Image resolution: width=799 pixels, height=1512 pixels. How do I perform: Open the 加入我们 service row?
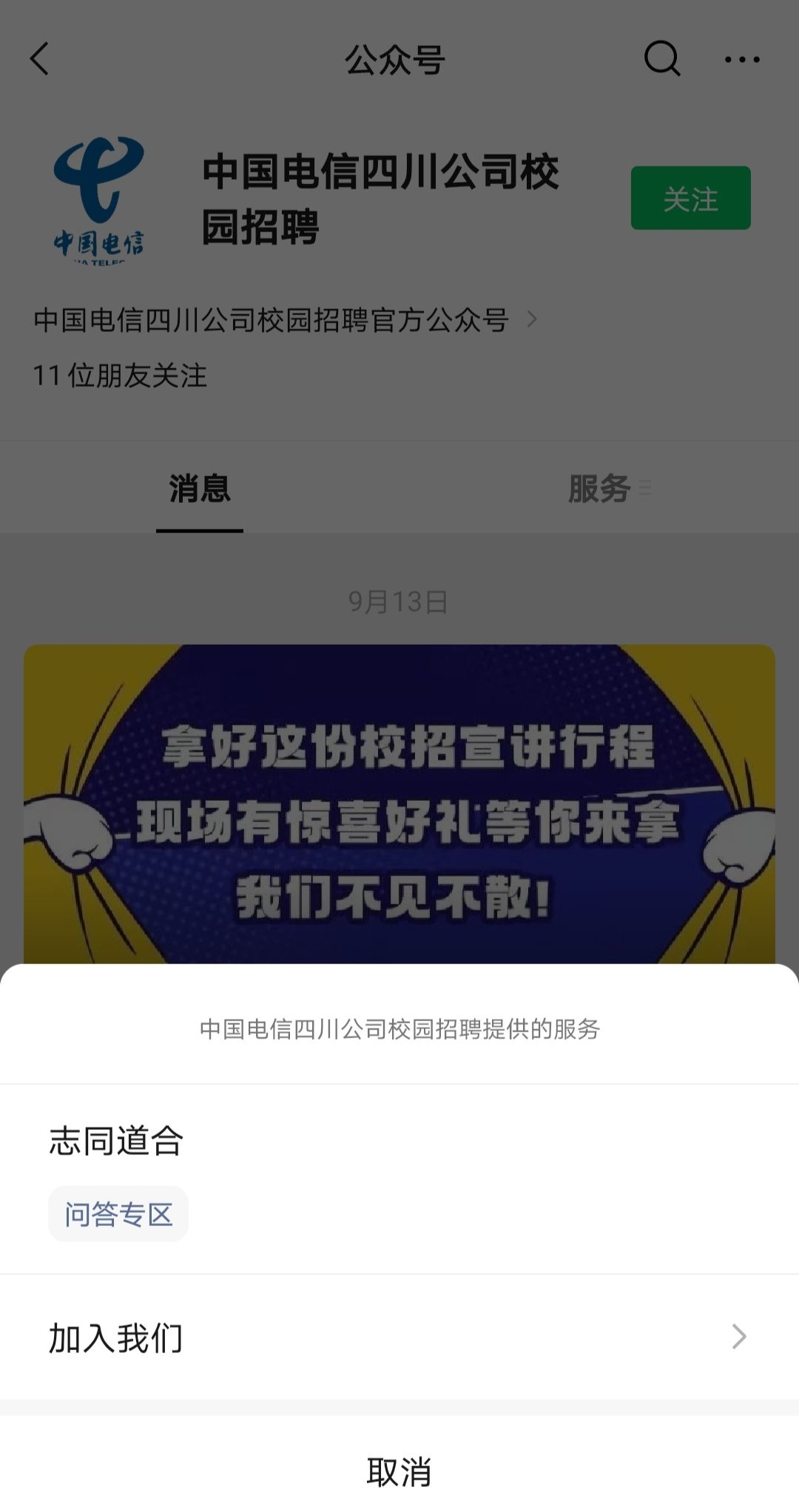coord(399,1337)
